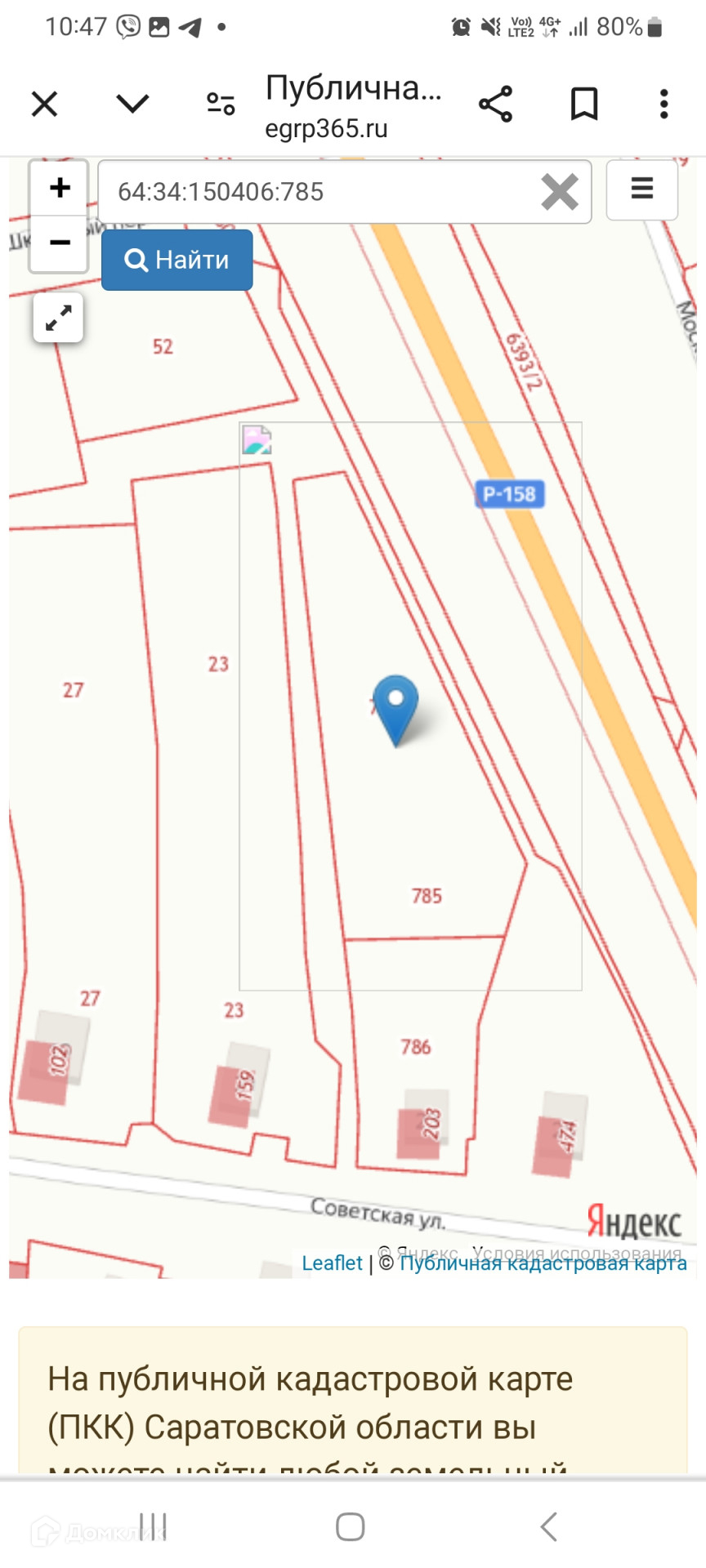Open the Leaflet link
The image size is (706, 1568).
tap(332, 1263)
